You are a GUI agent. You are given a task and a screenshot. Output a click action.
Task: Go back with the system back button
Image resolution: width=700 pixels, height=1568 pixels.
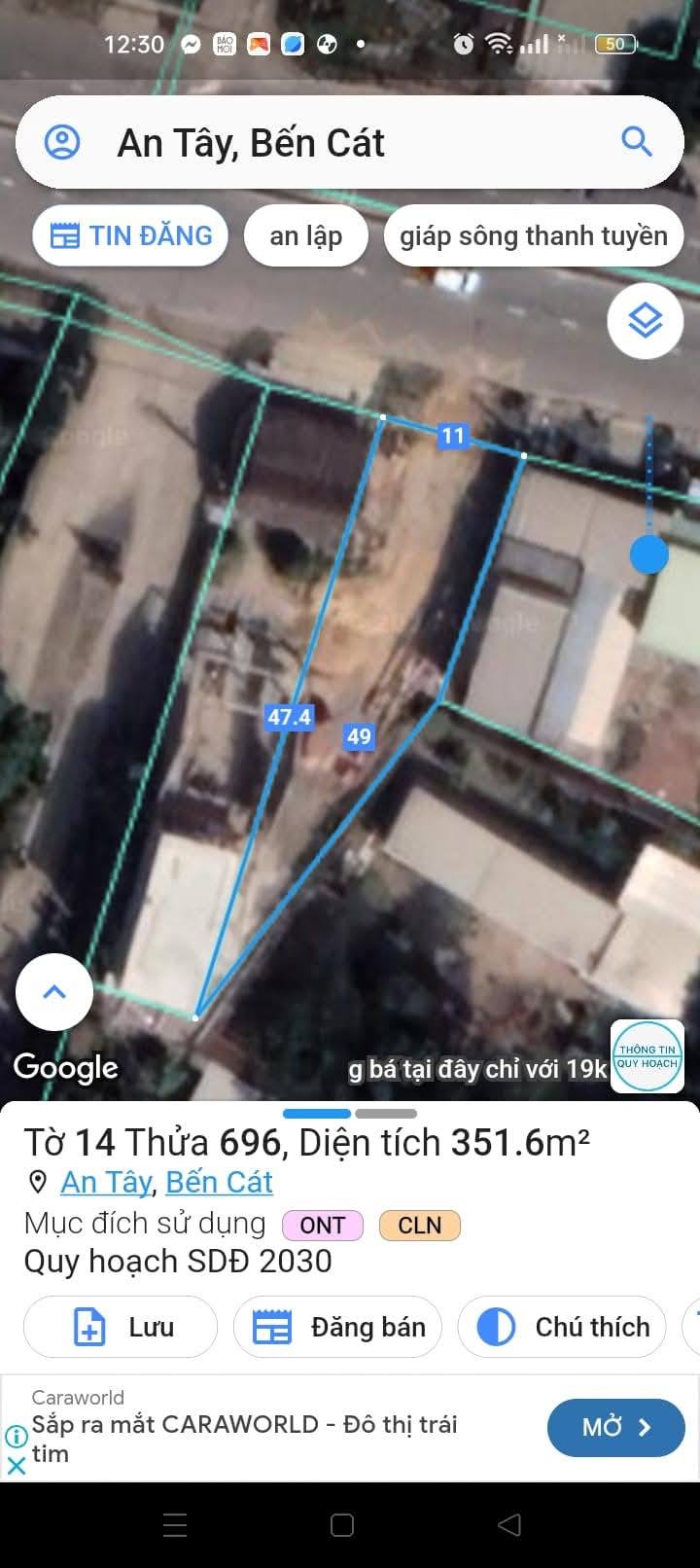[509, 1524]
